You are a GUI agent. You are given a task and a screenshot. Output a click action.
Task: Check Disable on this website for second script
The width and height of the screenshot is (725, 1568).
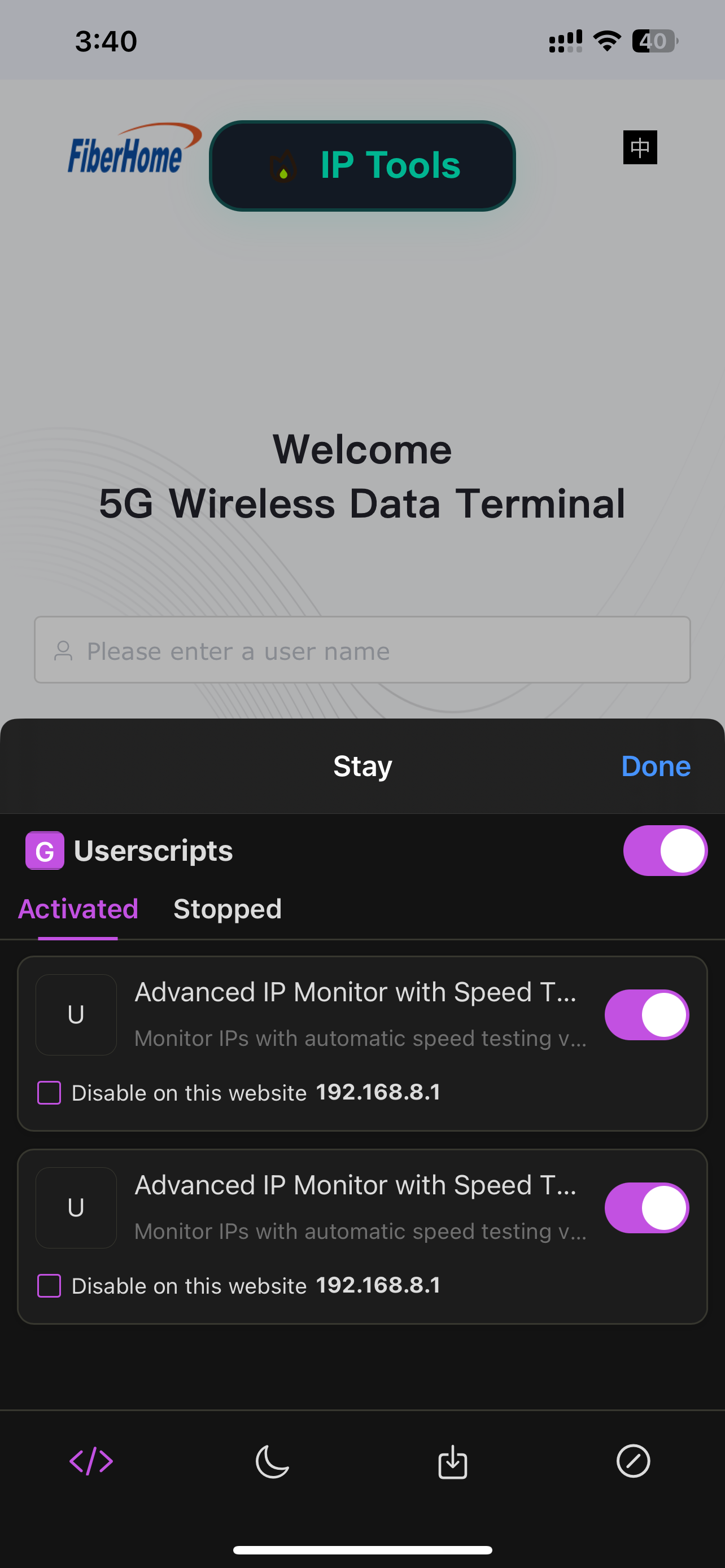click(49, 1286)
